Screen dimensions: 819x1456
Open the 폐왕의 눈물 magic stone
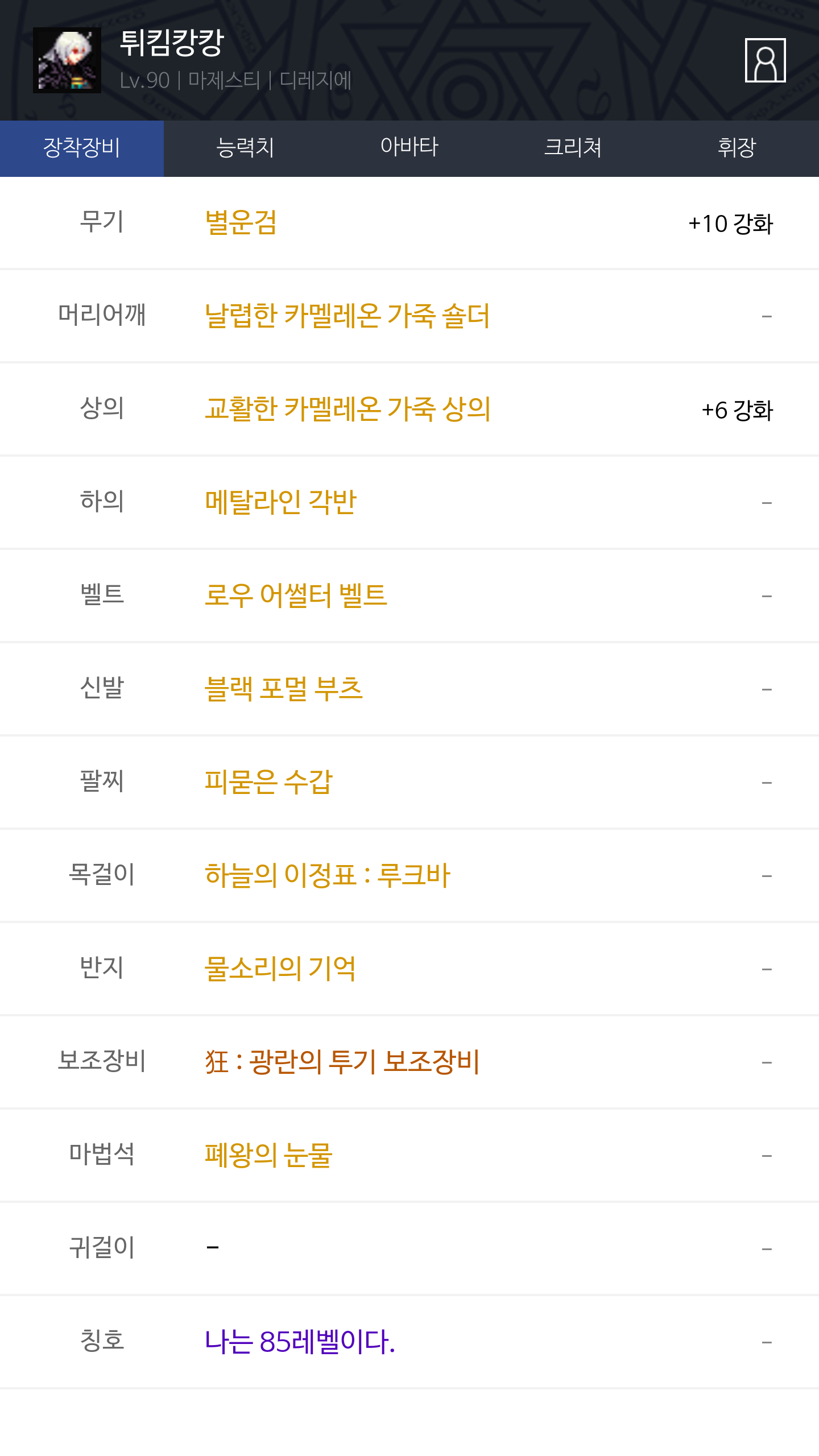tap(268, 1155)
